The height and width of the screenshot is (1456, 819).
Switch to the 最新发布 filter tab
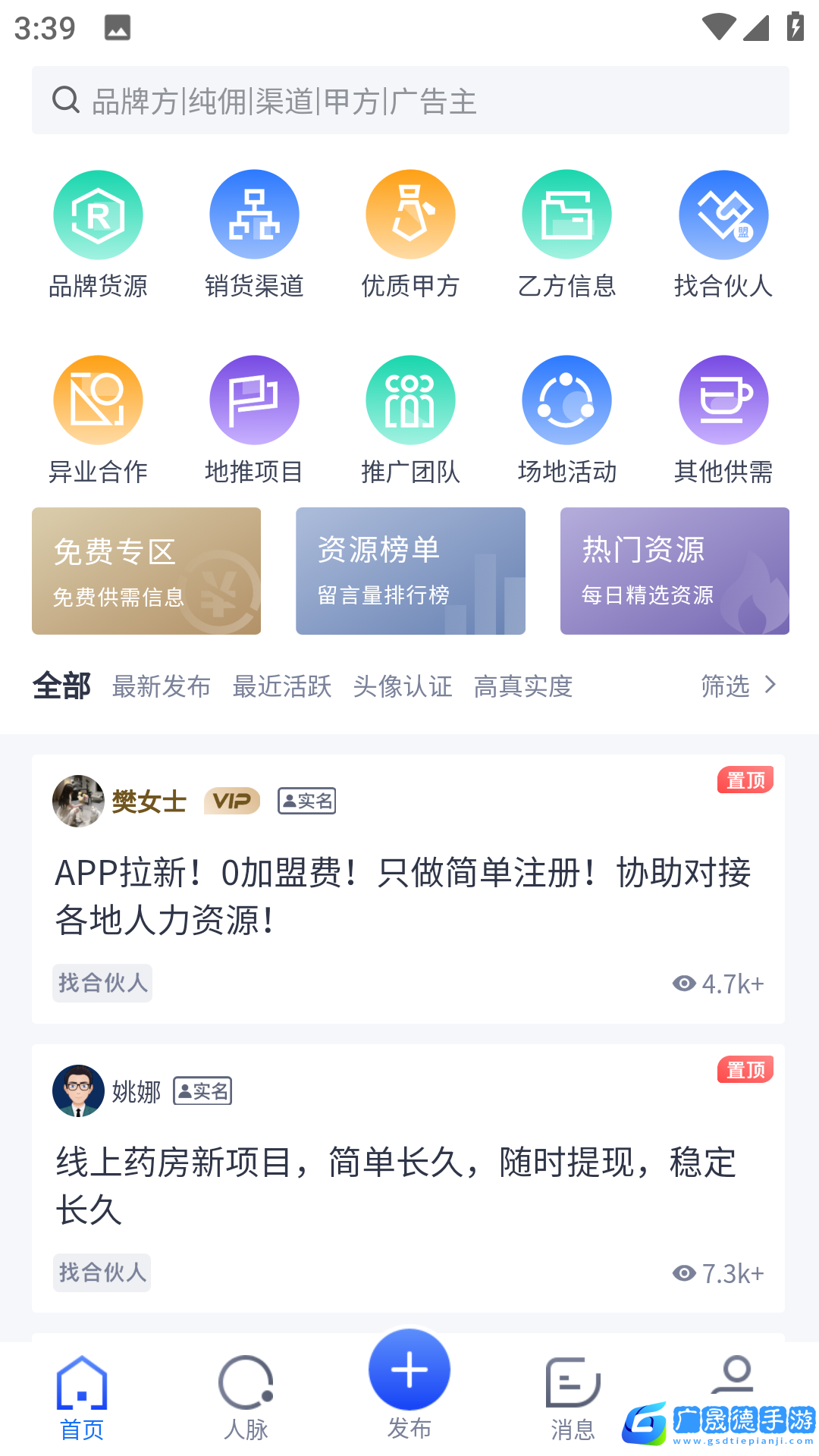pyautogui.click(x=161, y=686)
